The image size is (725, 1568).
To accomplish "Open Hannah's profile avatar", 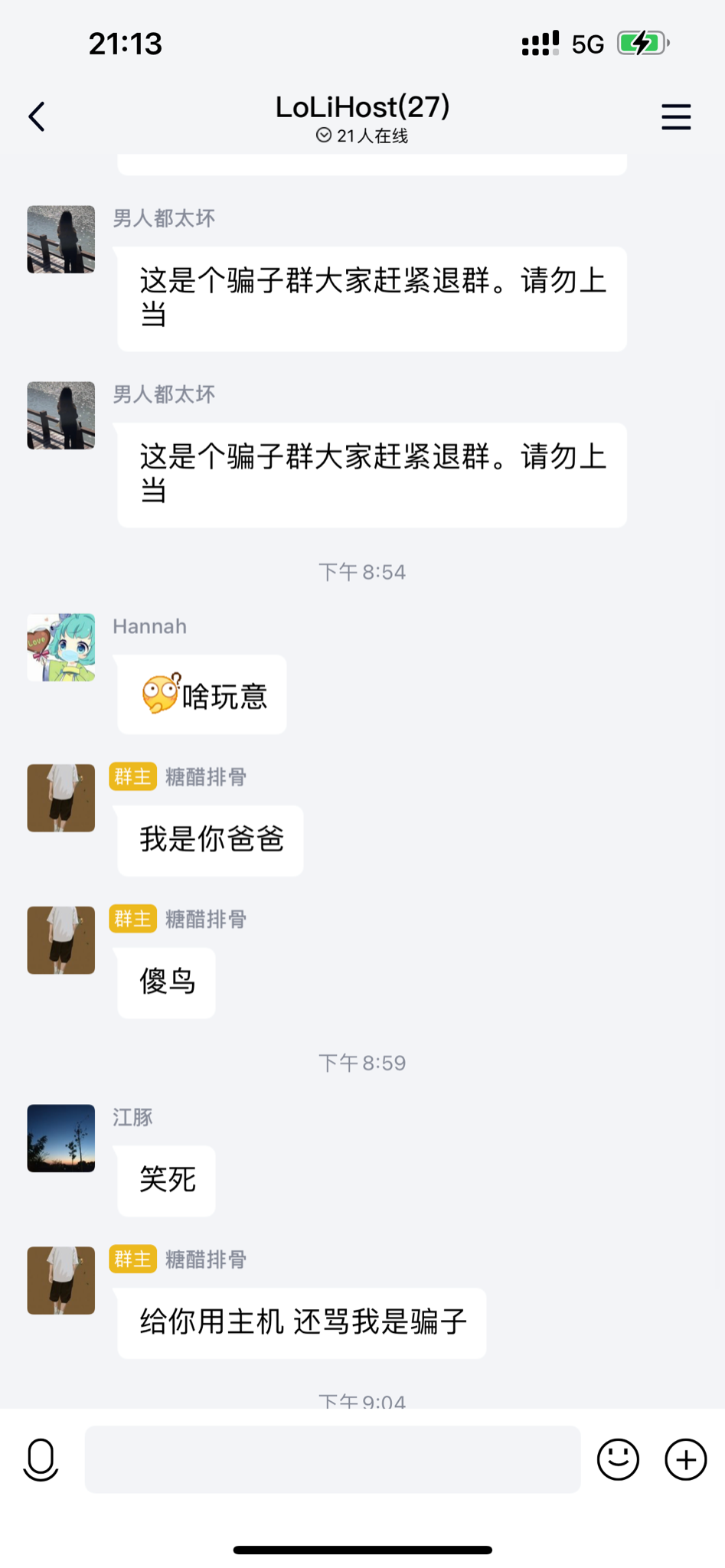I will coord(61,648).
